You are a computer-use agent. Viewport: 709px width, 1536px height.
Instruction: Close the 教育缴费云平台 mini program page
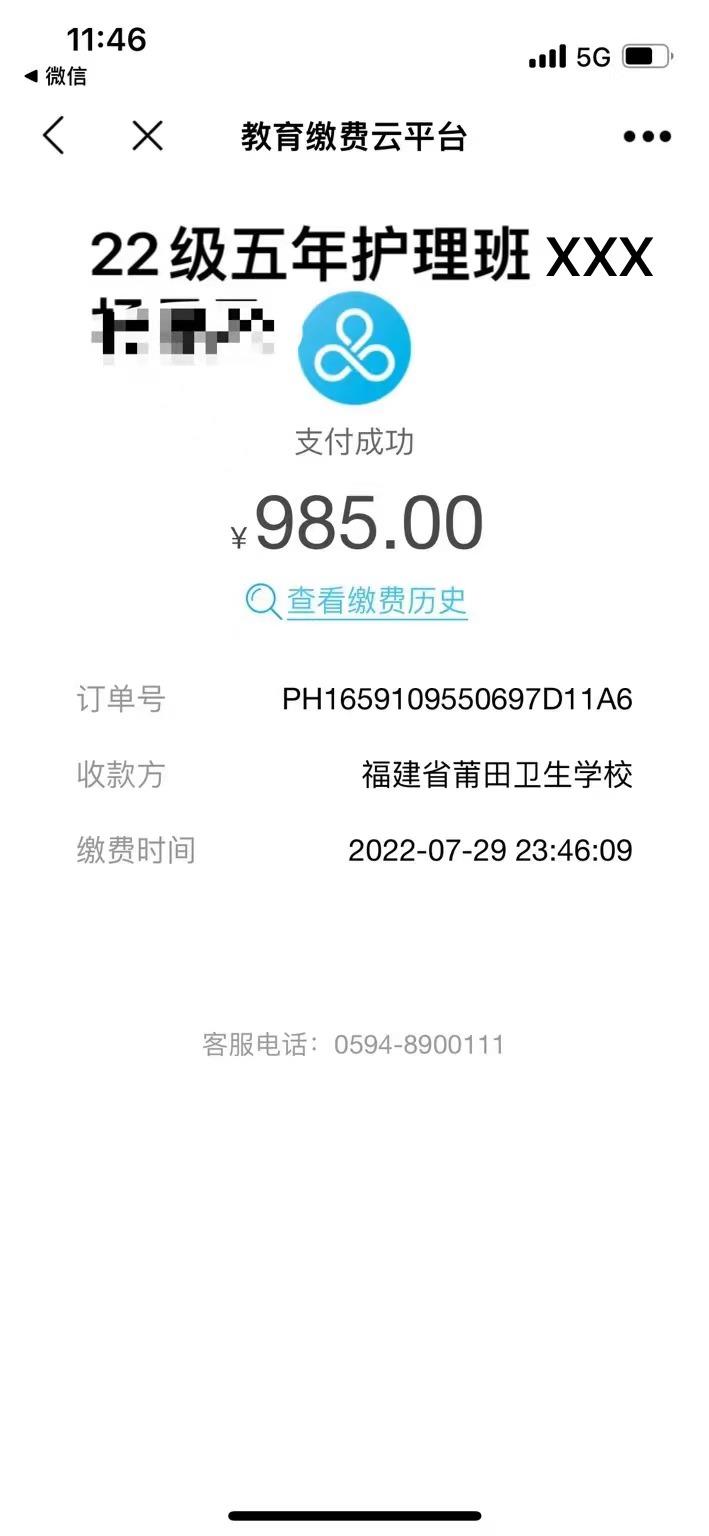(x=147, y=136)
